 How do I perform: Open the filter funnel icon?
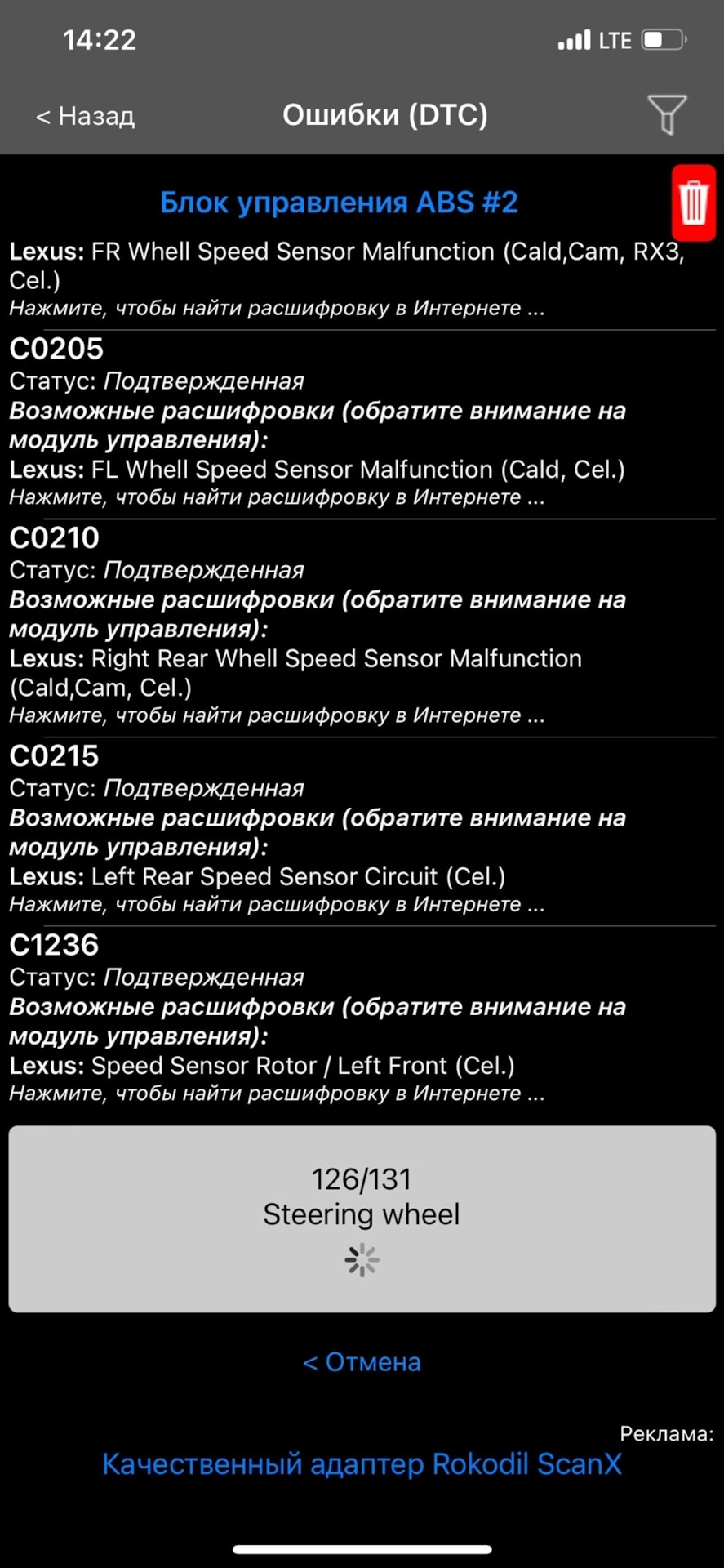[x=667, y=114]
